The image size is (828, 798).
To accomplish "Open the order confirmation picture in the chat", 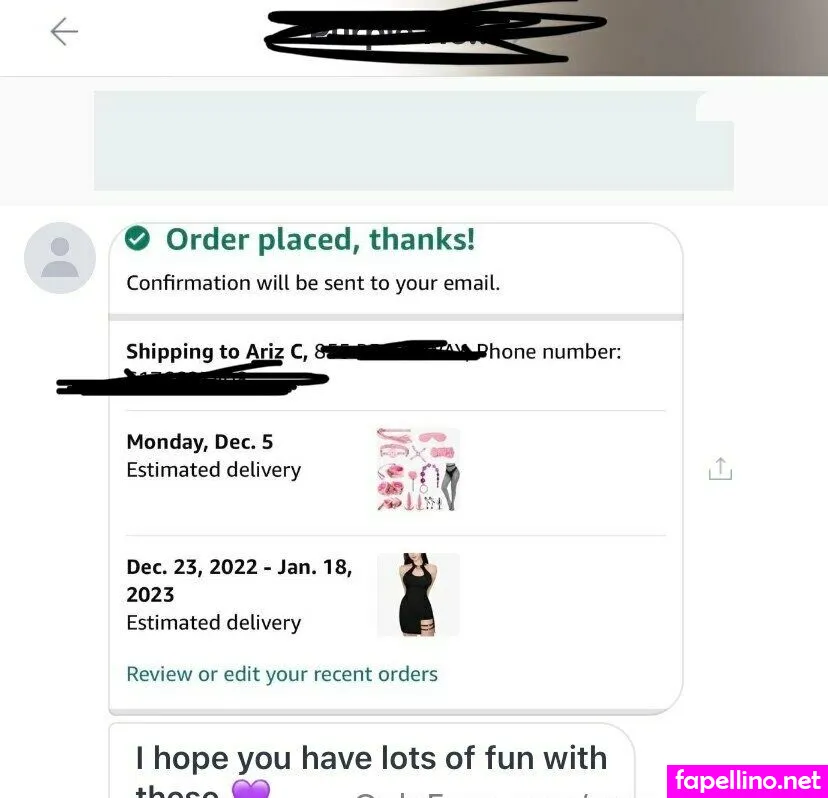I will tap(395, 465).
